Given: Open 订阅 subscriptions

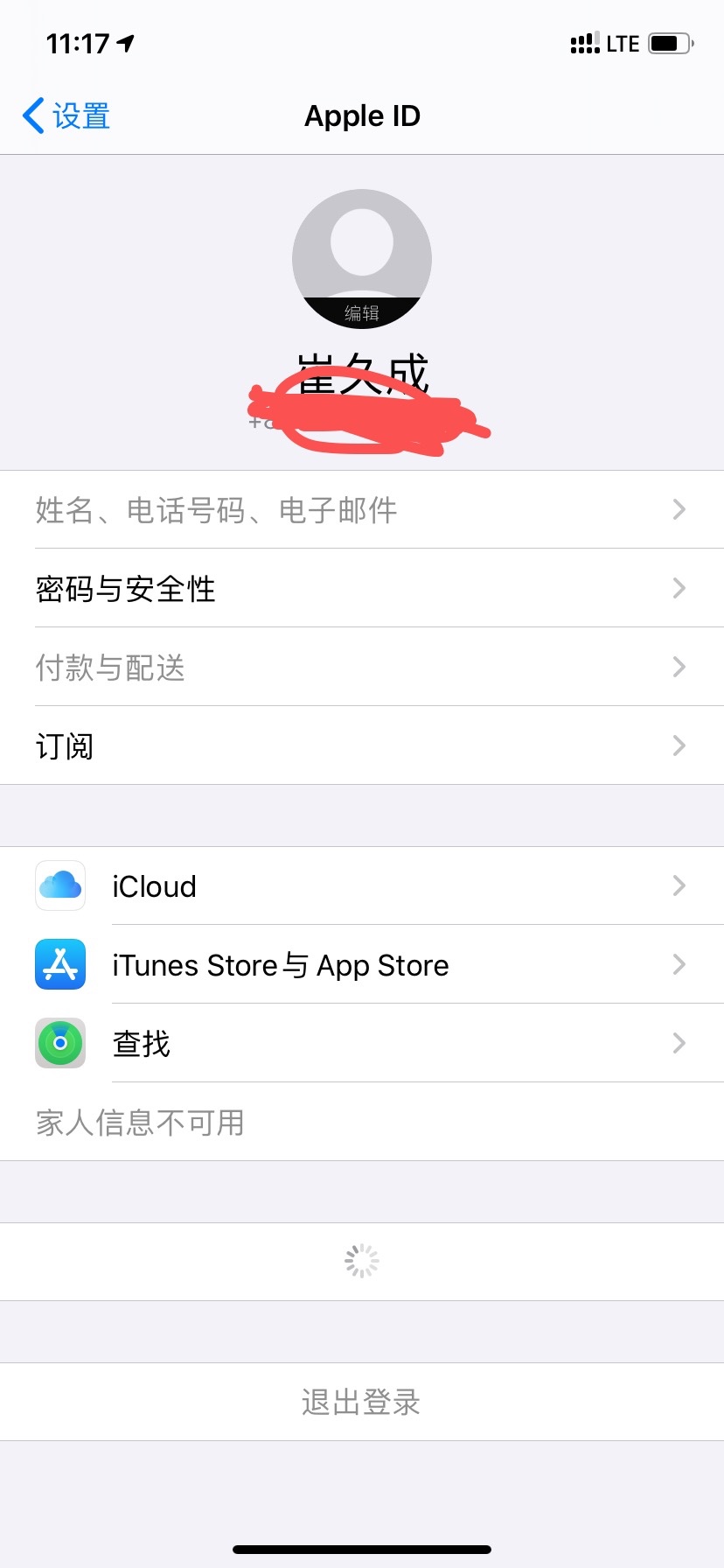Looking at the screenshot, I should tap(362, 746).
